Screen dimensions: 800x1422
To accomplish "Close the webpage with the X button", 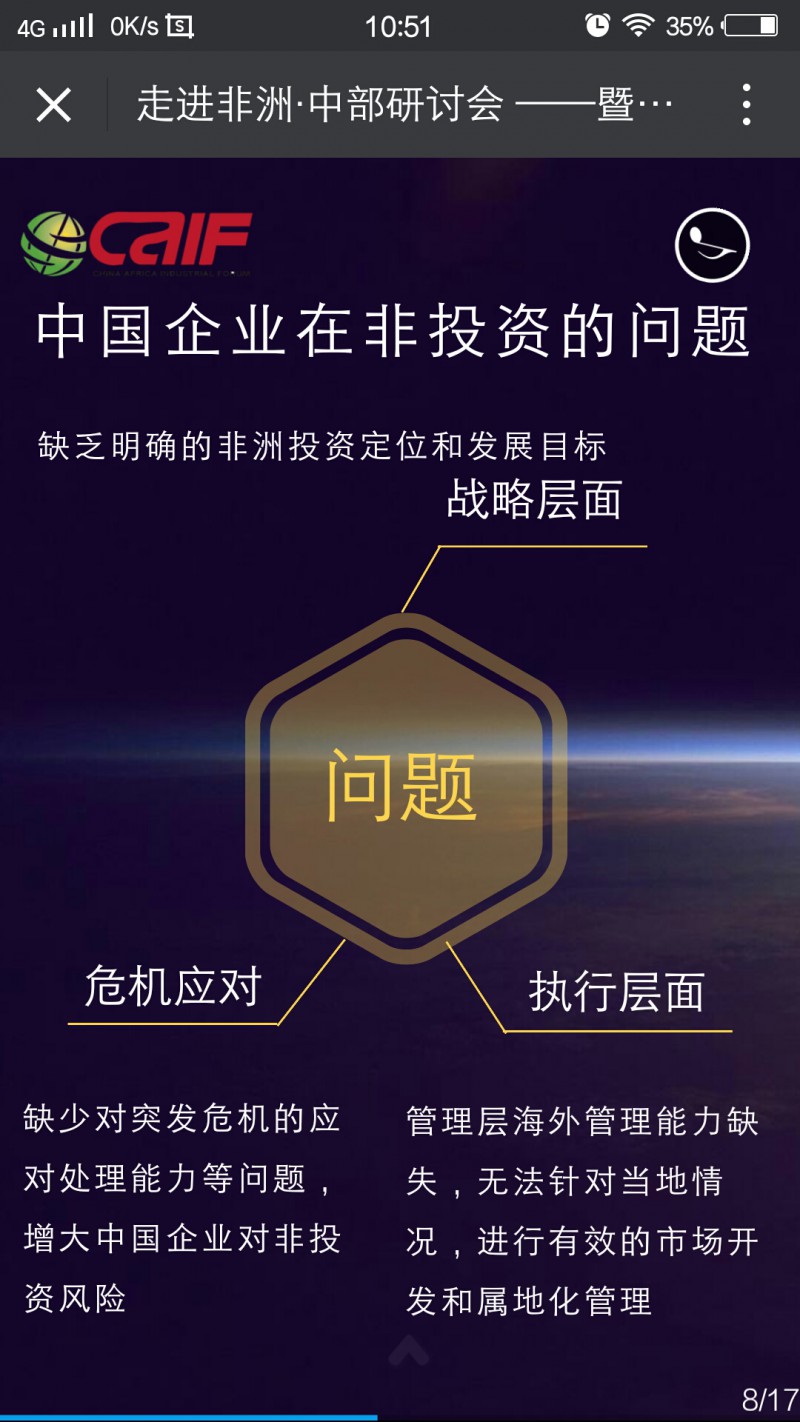I will (54, 104).
